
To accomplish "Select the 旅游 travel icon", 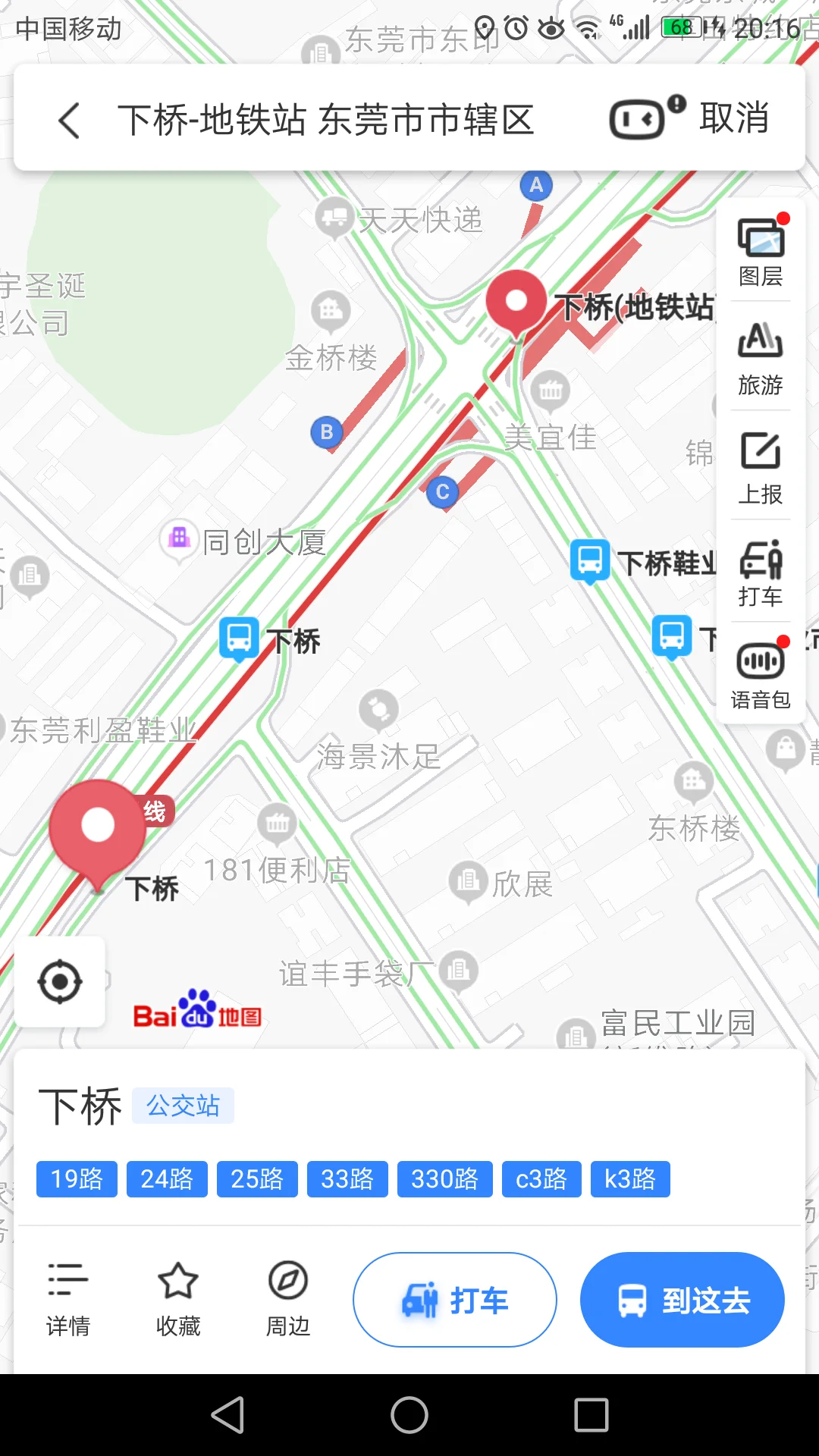I will 759,356.
